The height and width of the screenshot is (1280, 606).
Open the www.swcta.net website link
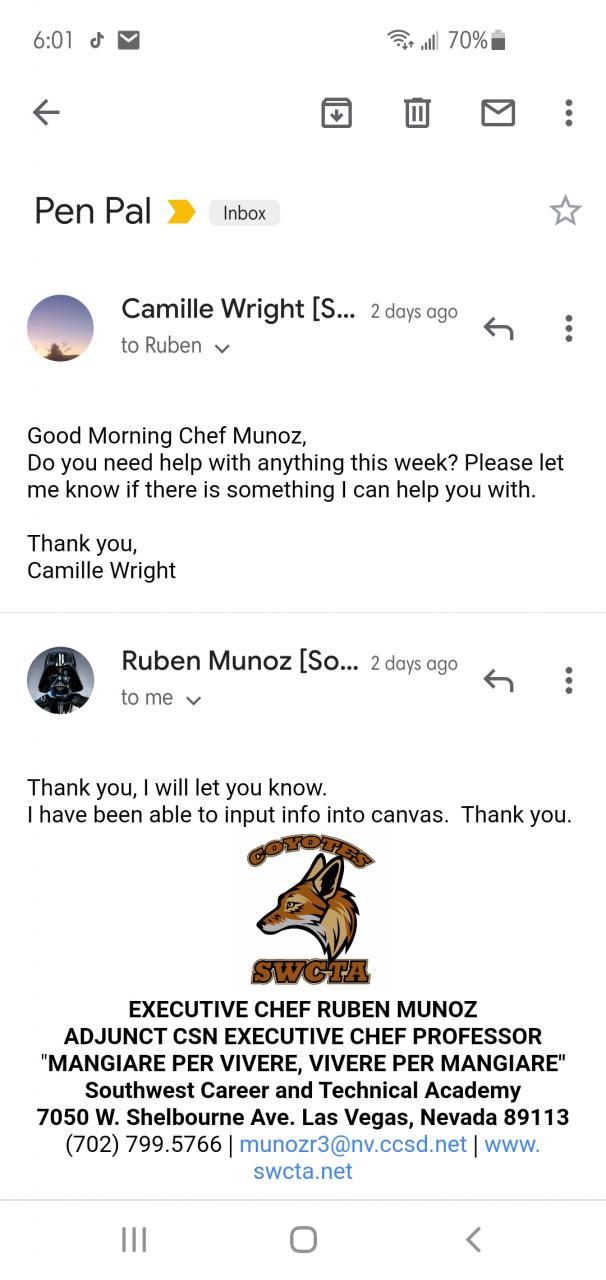pyautogui.click(x=303, y=1171)
